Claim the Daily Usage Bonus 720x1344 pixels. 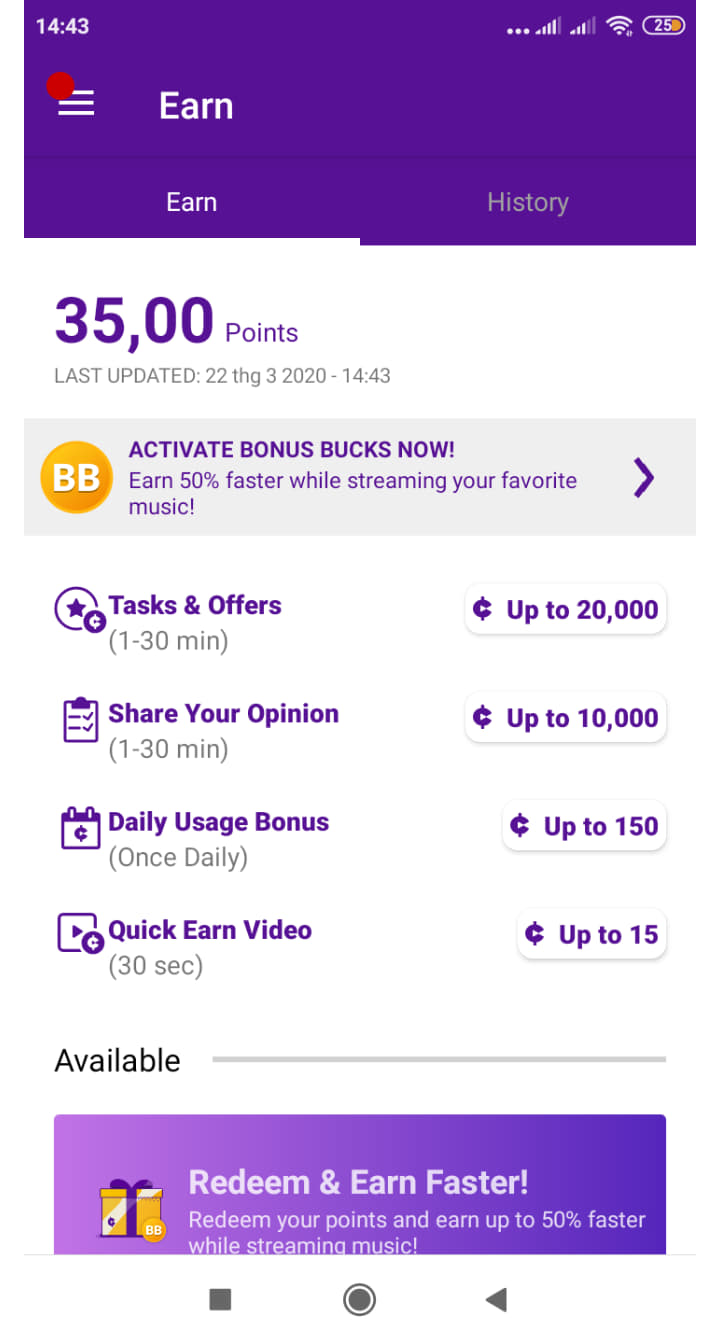[218, 822]
